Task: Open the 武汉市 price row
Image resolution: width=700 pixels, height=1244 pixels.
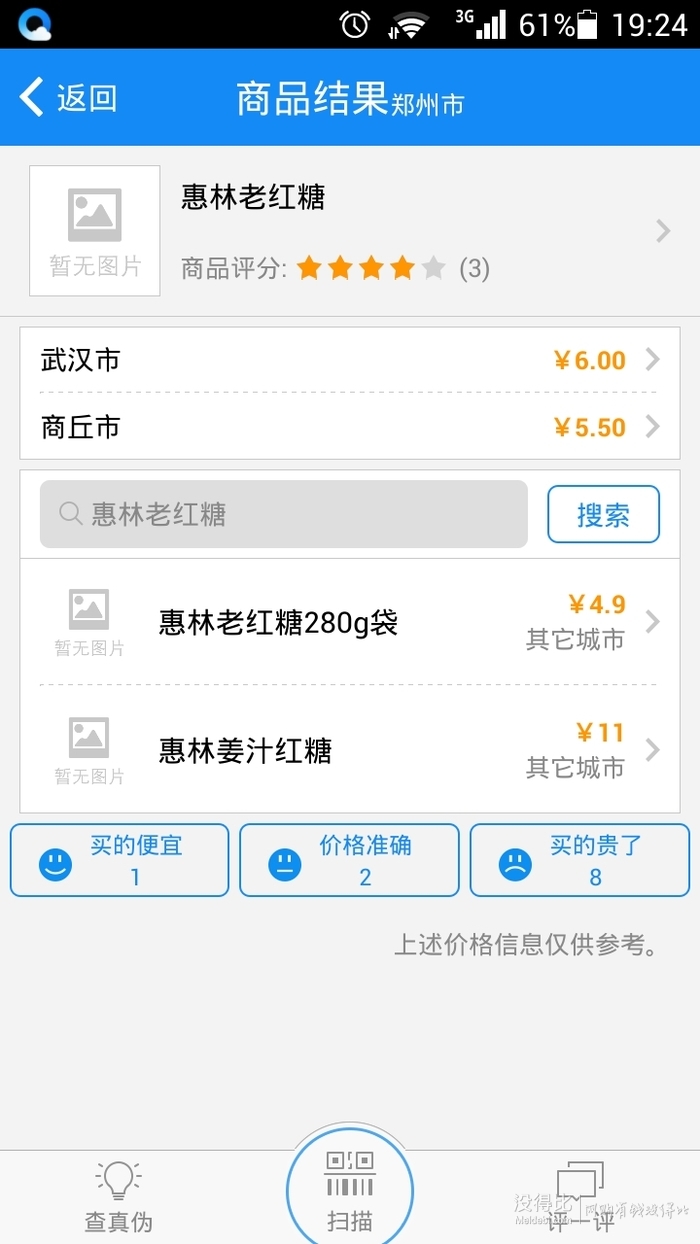Action: [x=350, y=360]
